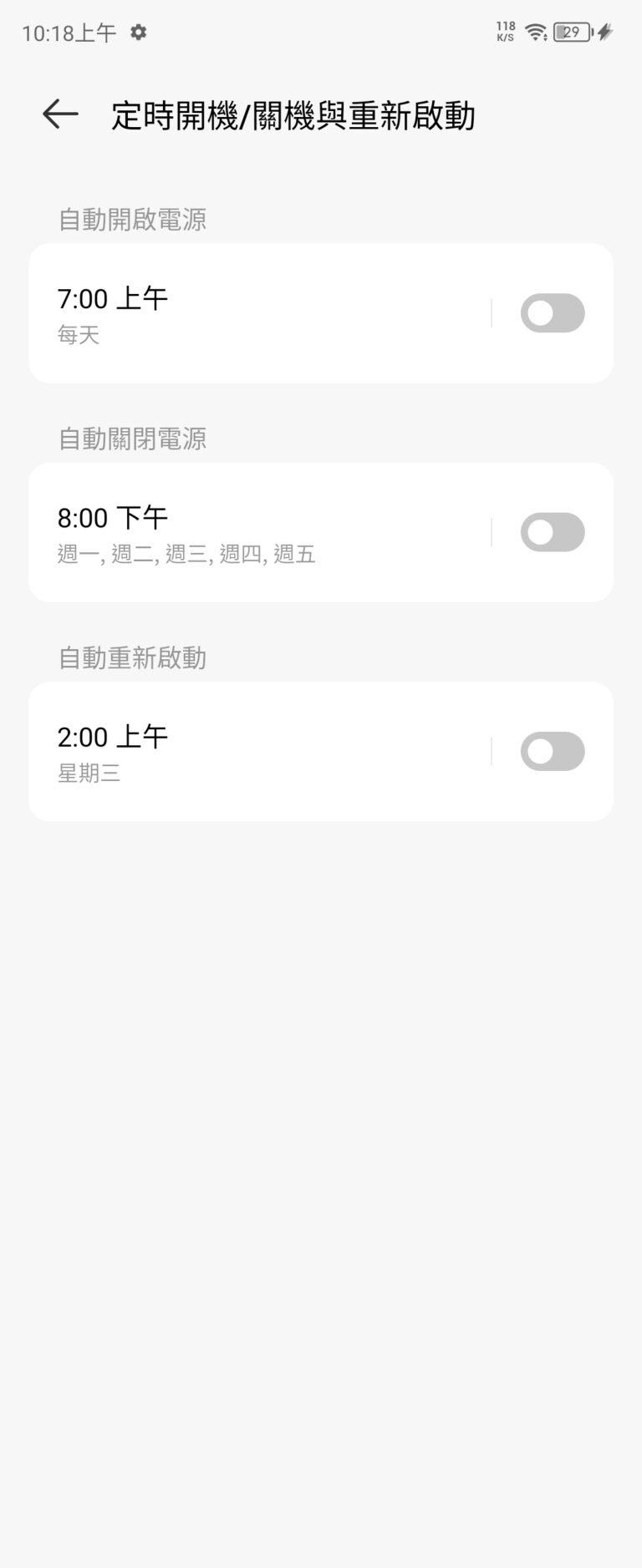Open the 2:00 上午 auto restart schedule
The height and width of the screenshot is (1568, 642).
click(251, 752)
